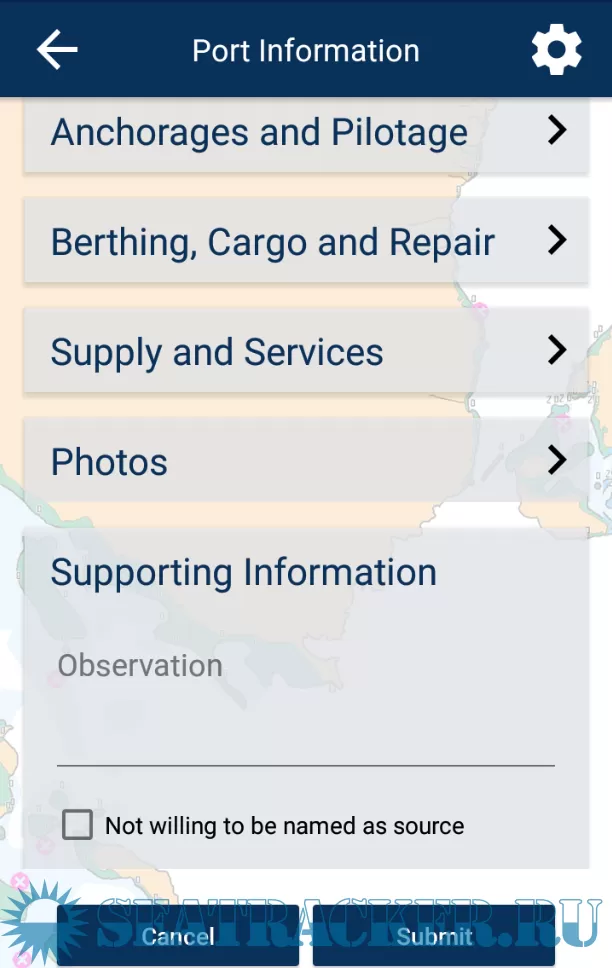The height and width of the screenshot is (968, 612).
Task: Cancel the port information form
Action: (x=178, y=936)
